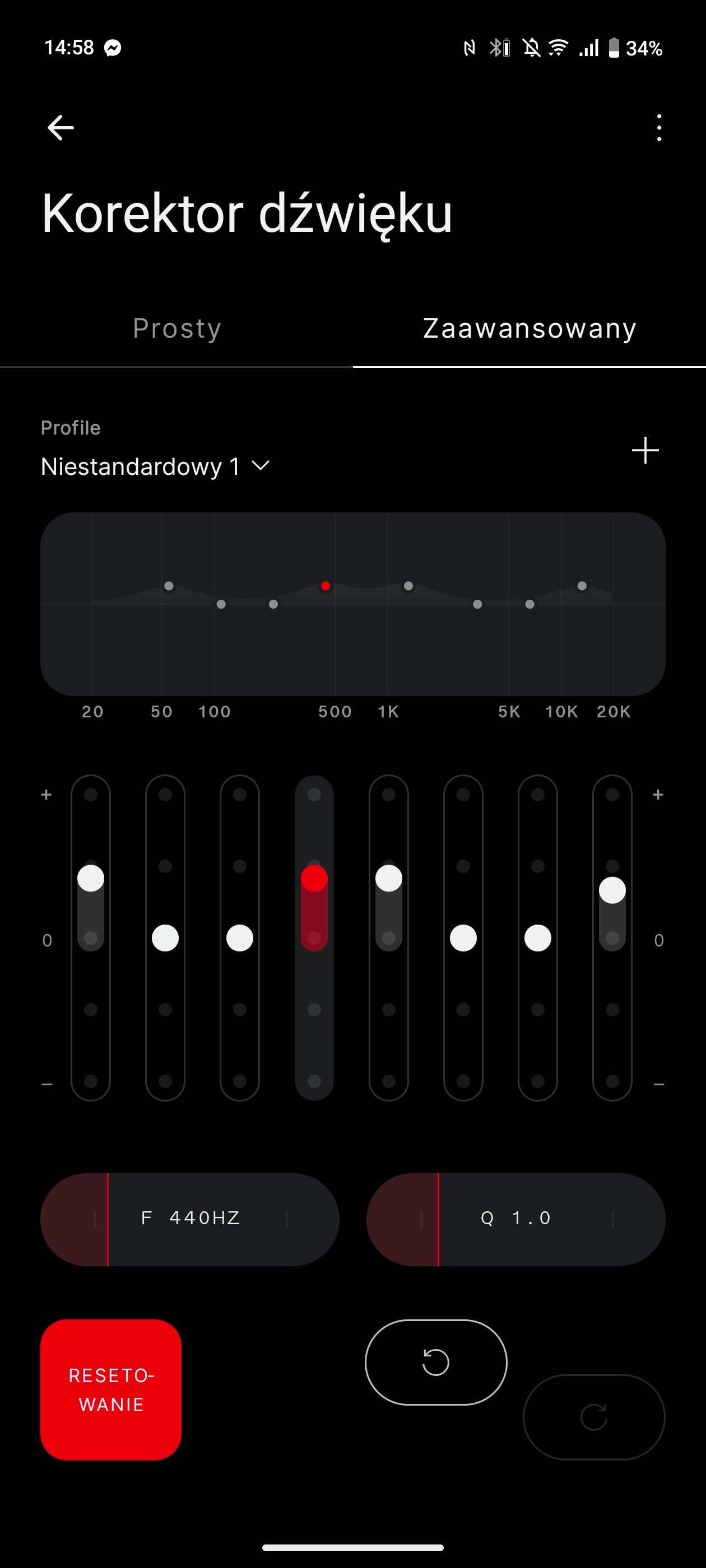Select the first equalizer band slider
Viewport: 706px width, 1568px height.
point(91,937)
